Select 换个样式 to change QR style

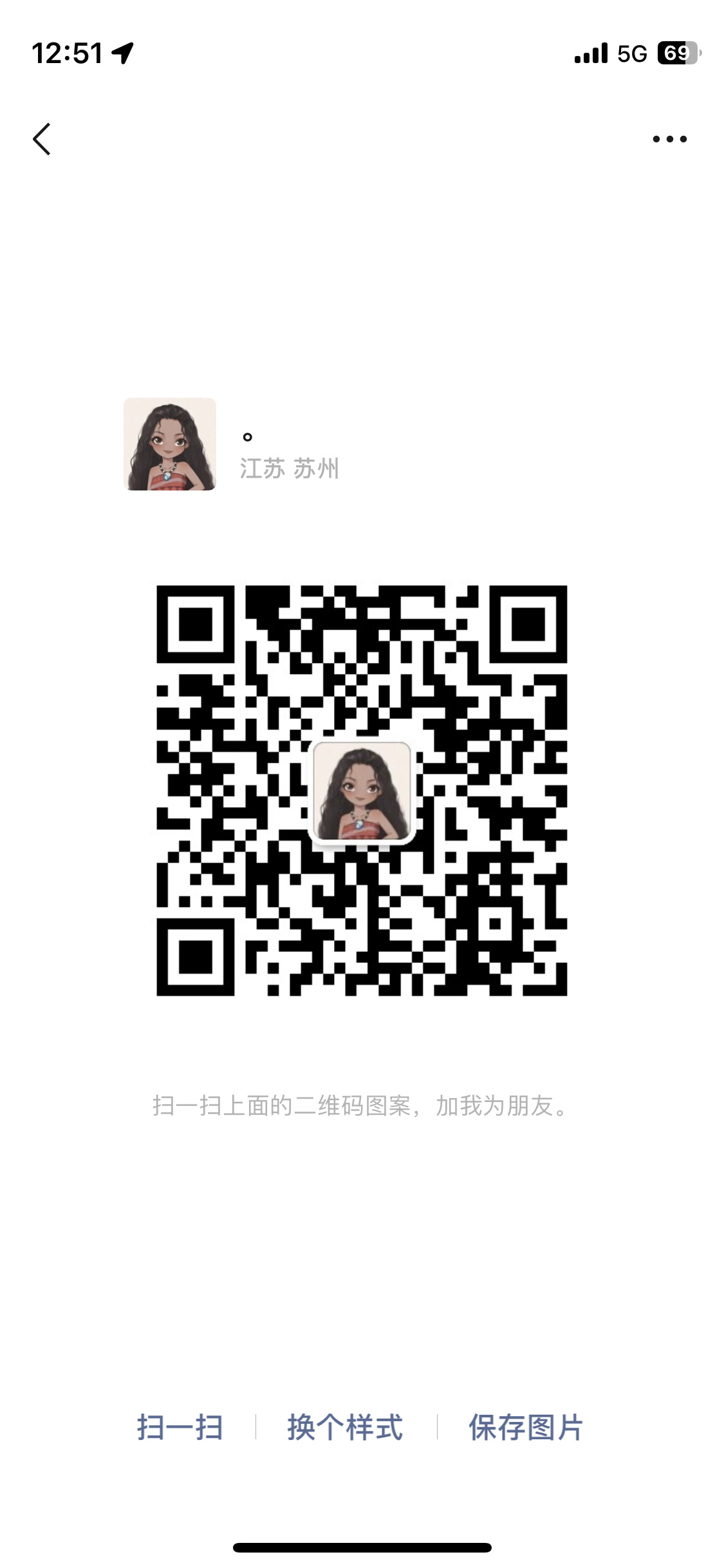345,1427
